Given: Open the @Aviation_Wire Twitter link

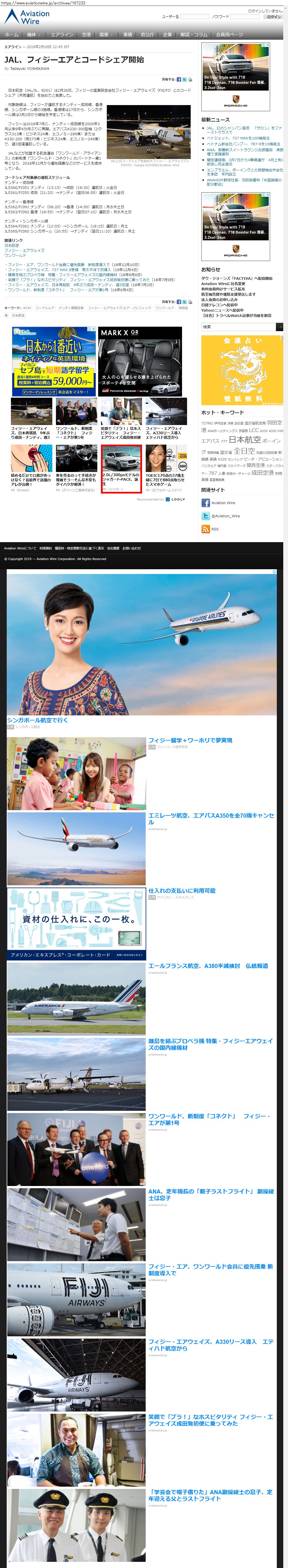Looking at the screenshot, I should (225, 516).
